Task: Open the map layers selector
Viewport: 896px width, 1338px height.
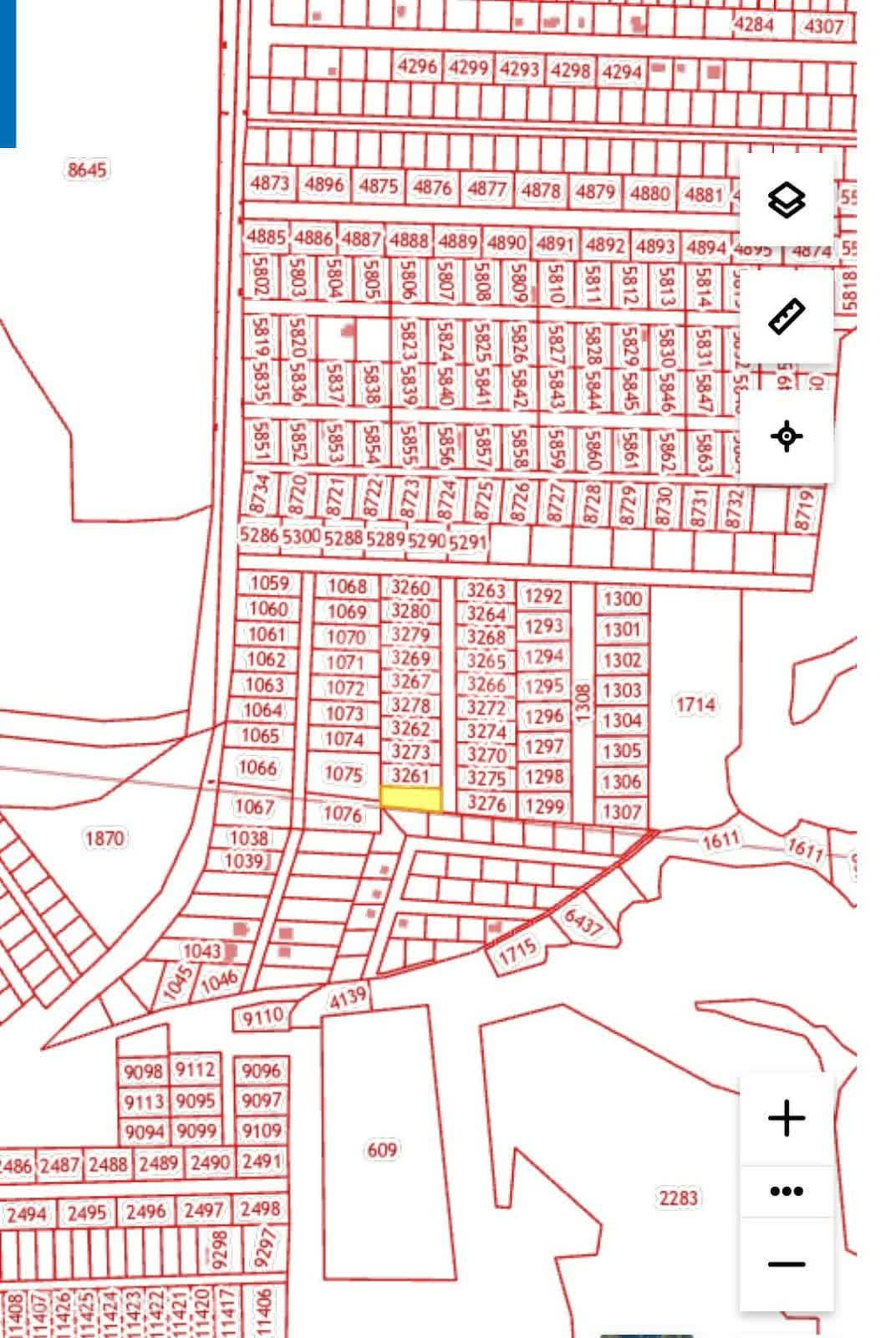Action: click(x=786, y=200)
